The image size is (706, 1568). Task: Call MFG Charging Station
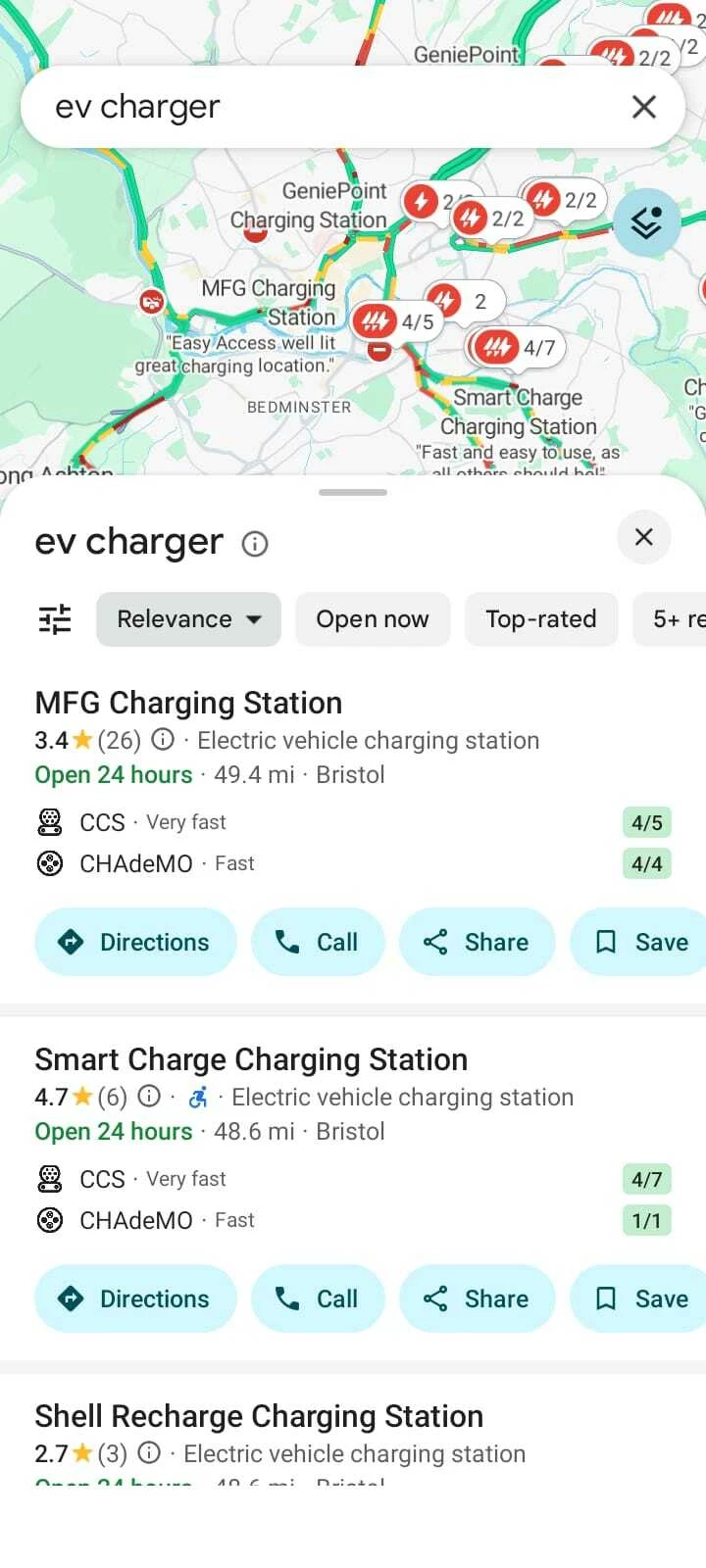click(317, 942)
